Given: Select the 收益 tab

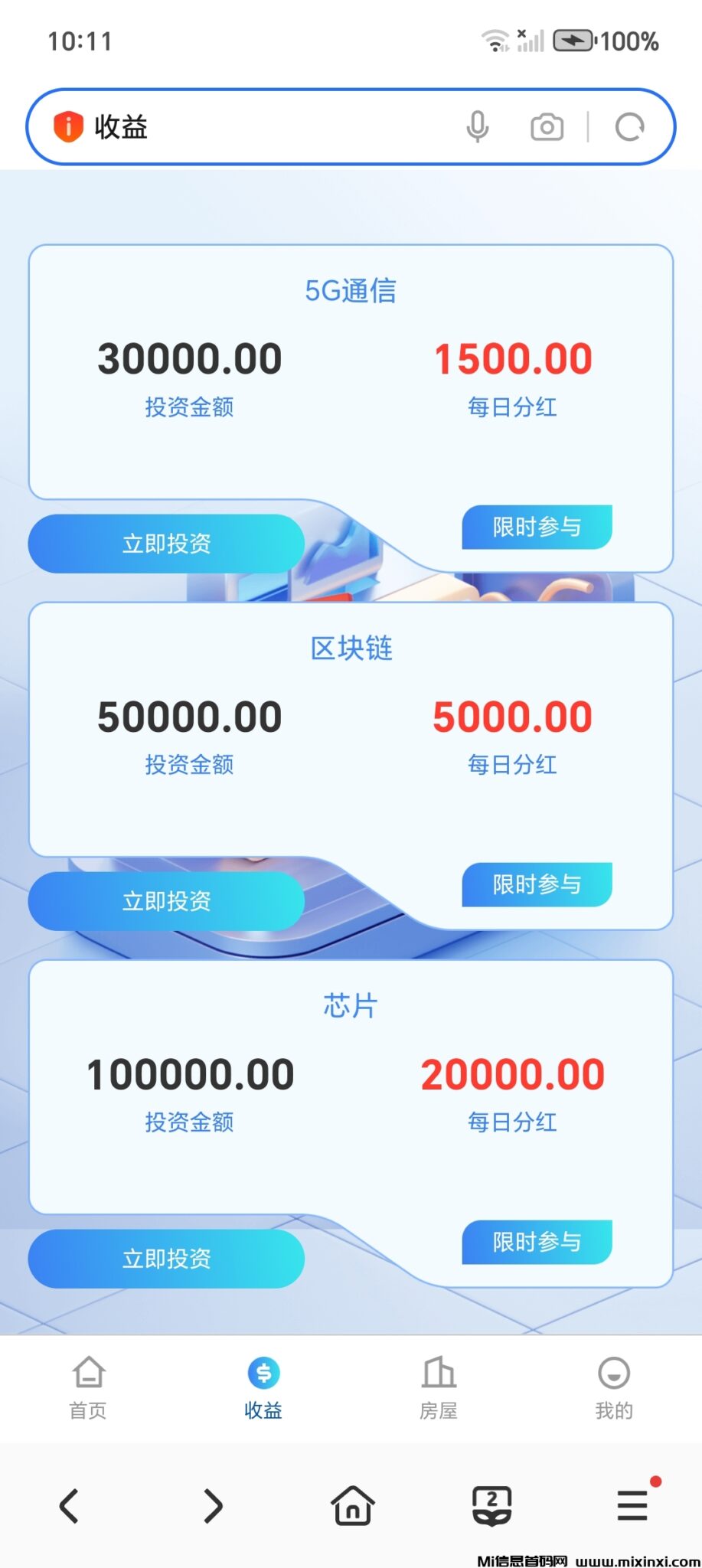Looking at the screenshot, I should [x=263, y=1388].
